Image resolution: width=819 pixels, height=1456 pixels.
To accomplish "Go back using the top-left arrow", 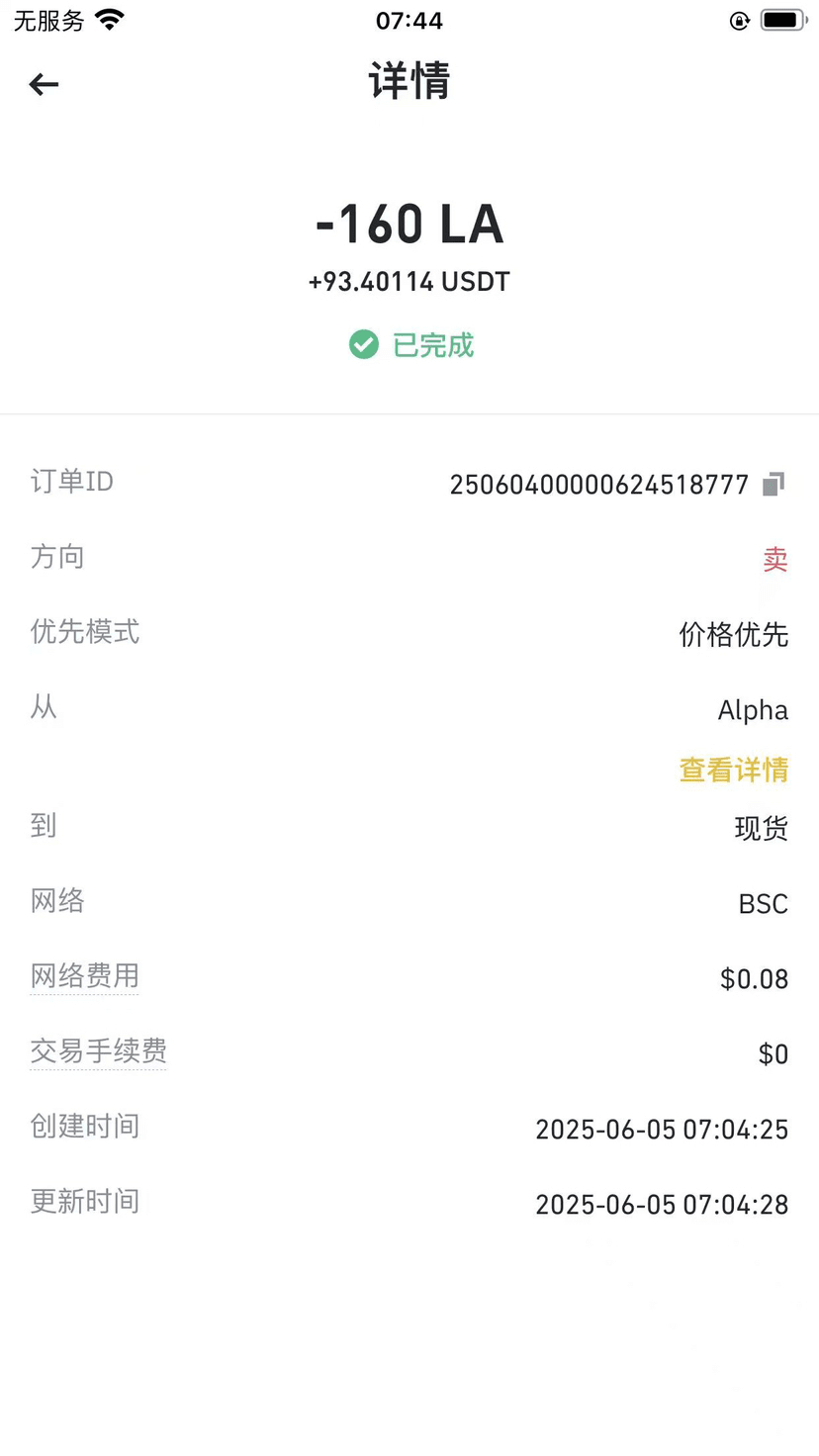I will point(44,85).
